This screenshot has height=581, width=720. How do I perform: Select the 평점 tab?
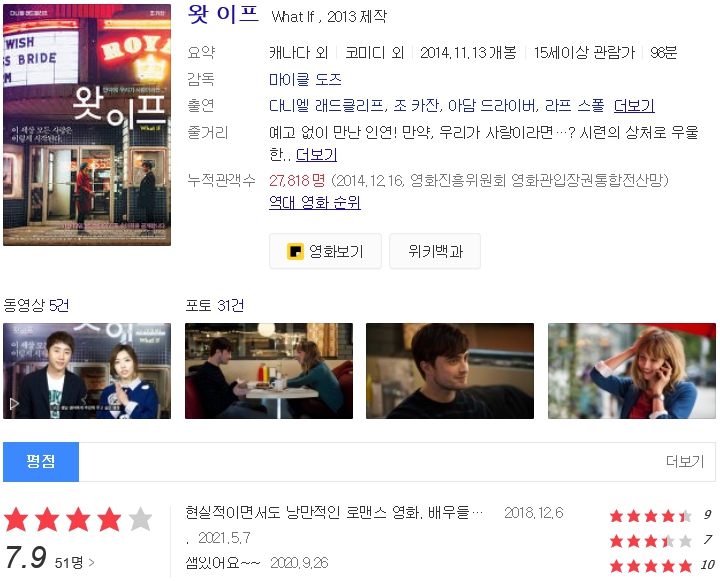41,461
